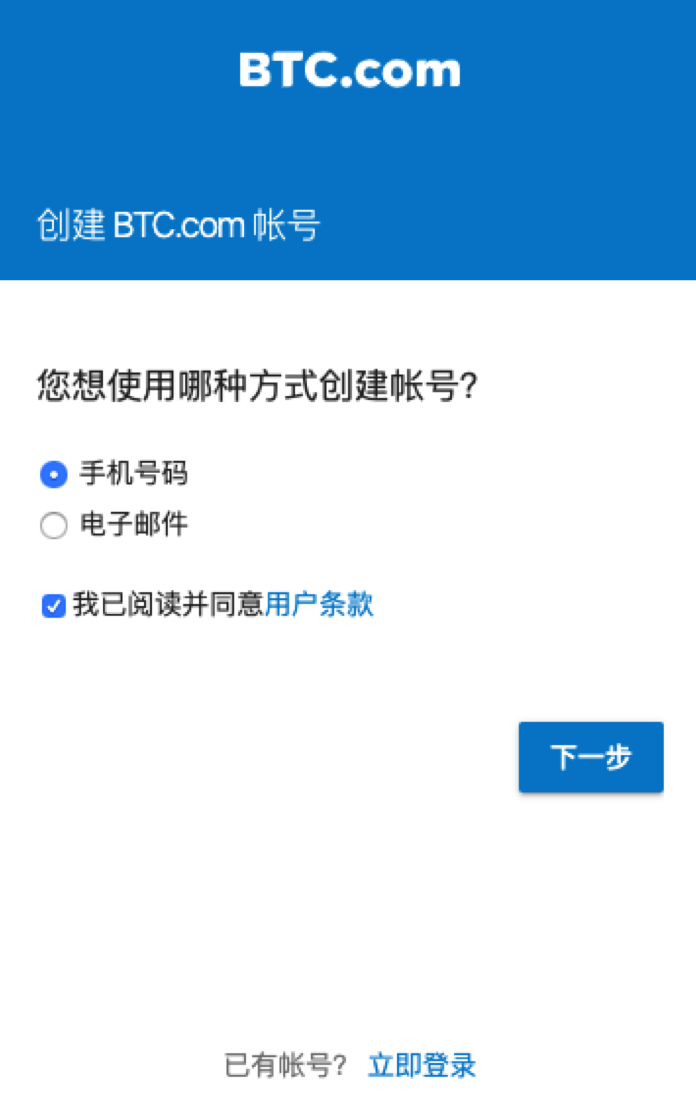This screenshot has height=1116, width=696.
Task: Tap the 下一步 button
Action: (x=590, y=757)
